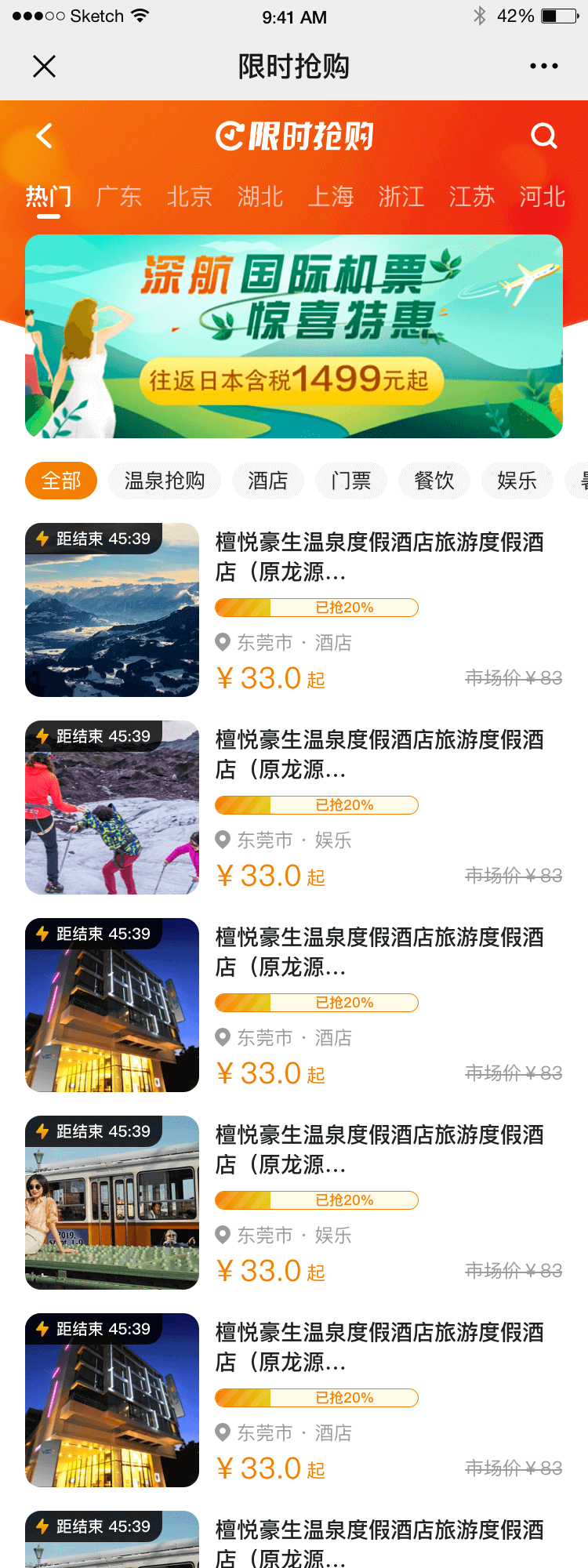
Task: Select the 全部 filter chip
Action: pyautogui.click(x=61, y=481)
